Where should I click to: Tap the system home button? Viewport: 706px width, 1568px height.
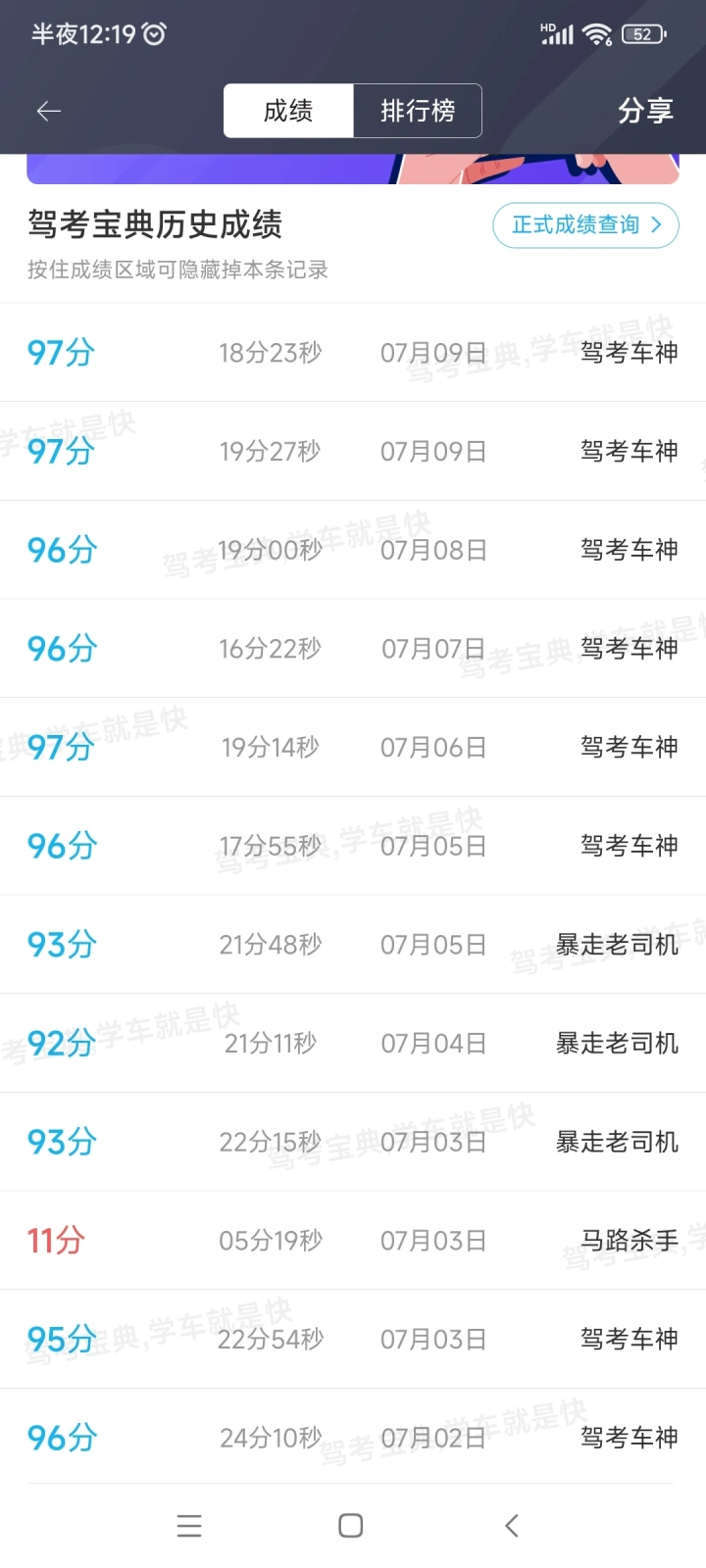tap(350, 1526)
